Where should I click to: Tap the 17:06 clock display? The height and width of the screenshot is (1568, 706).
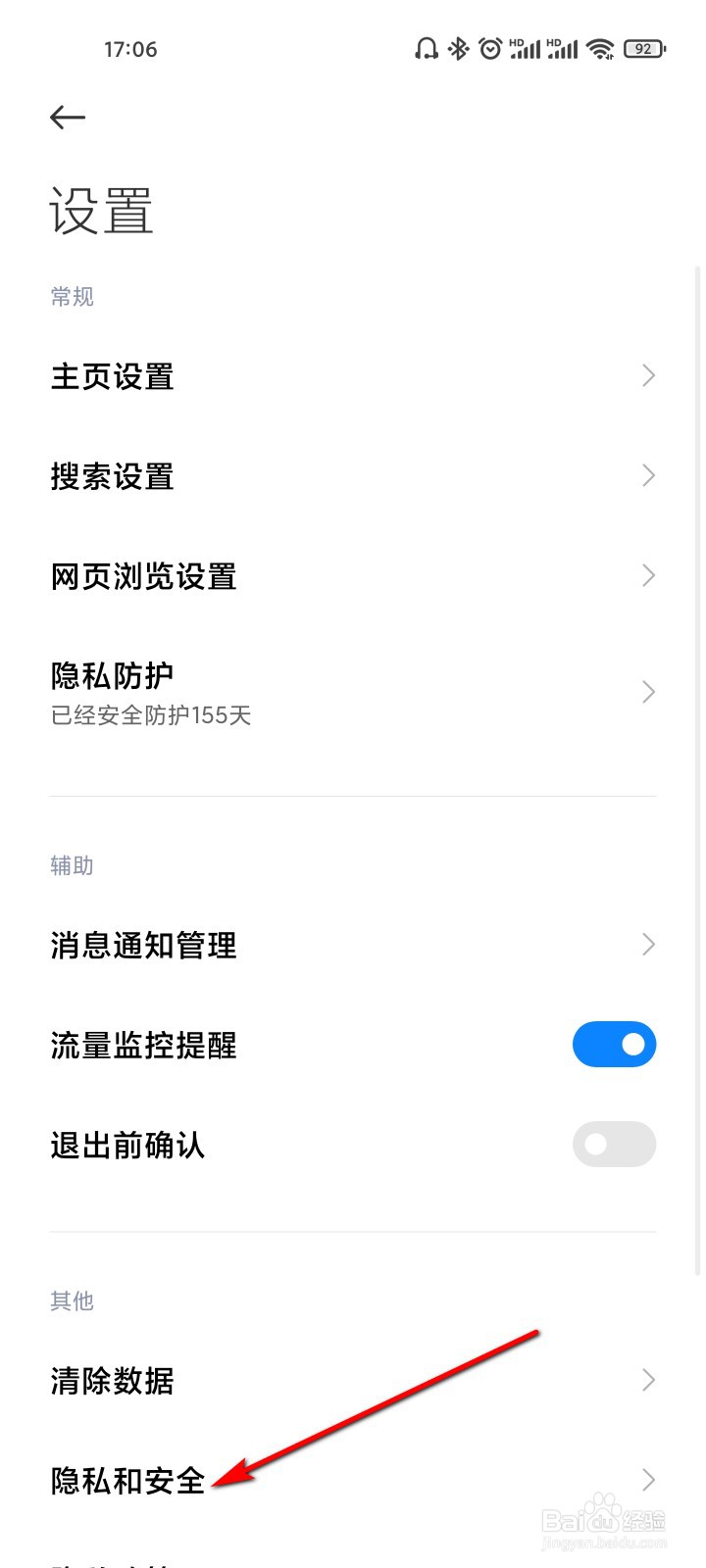point(130,49)
